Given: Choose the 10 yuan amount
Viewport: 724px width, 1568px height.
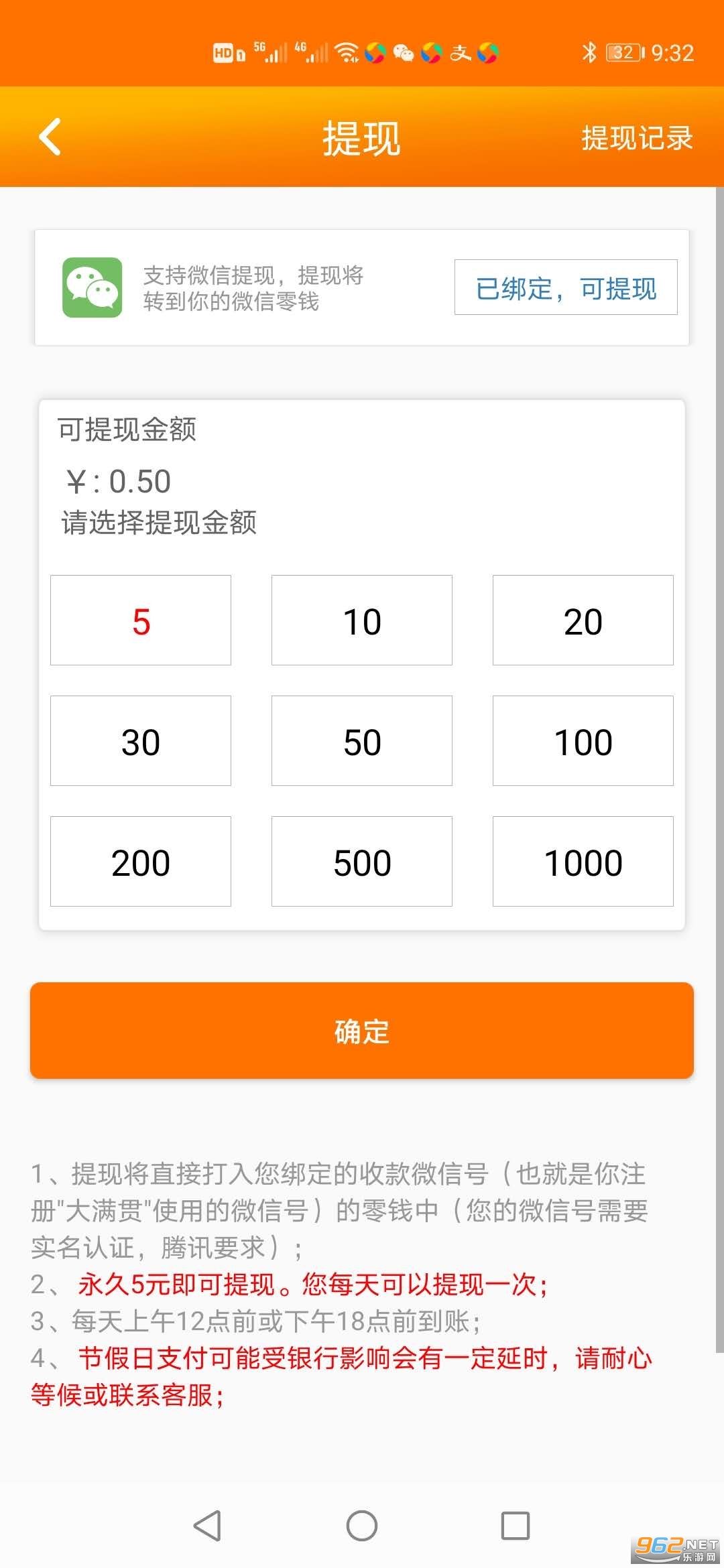Looking at the screenshot, I should pos(362,620).
